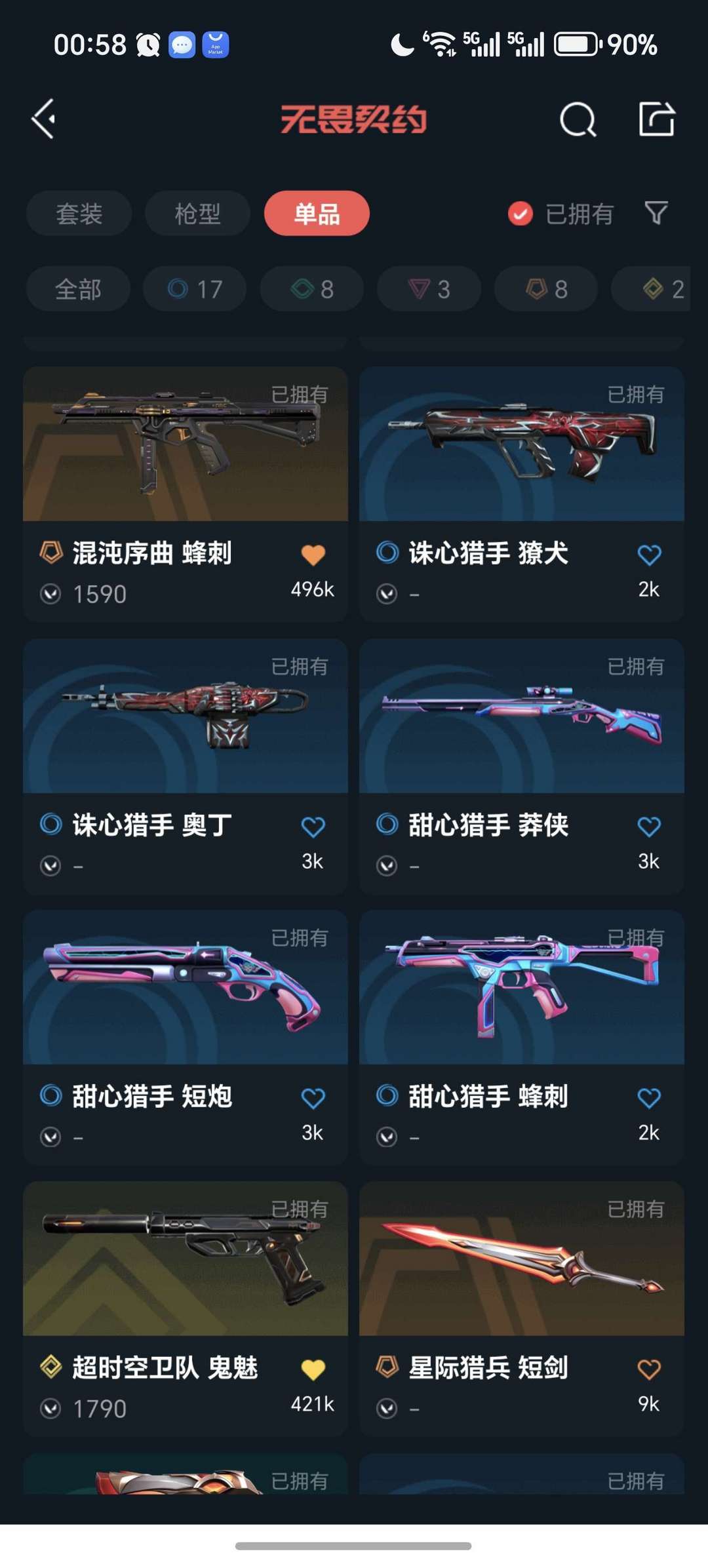
Task: Open the funnel filter icon
Action: tap(656, 213)
